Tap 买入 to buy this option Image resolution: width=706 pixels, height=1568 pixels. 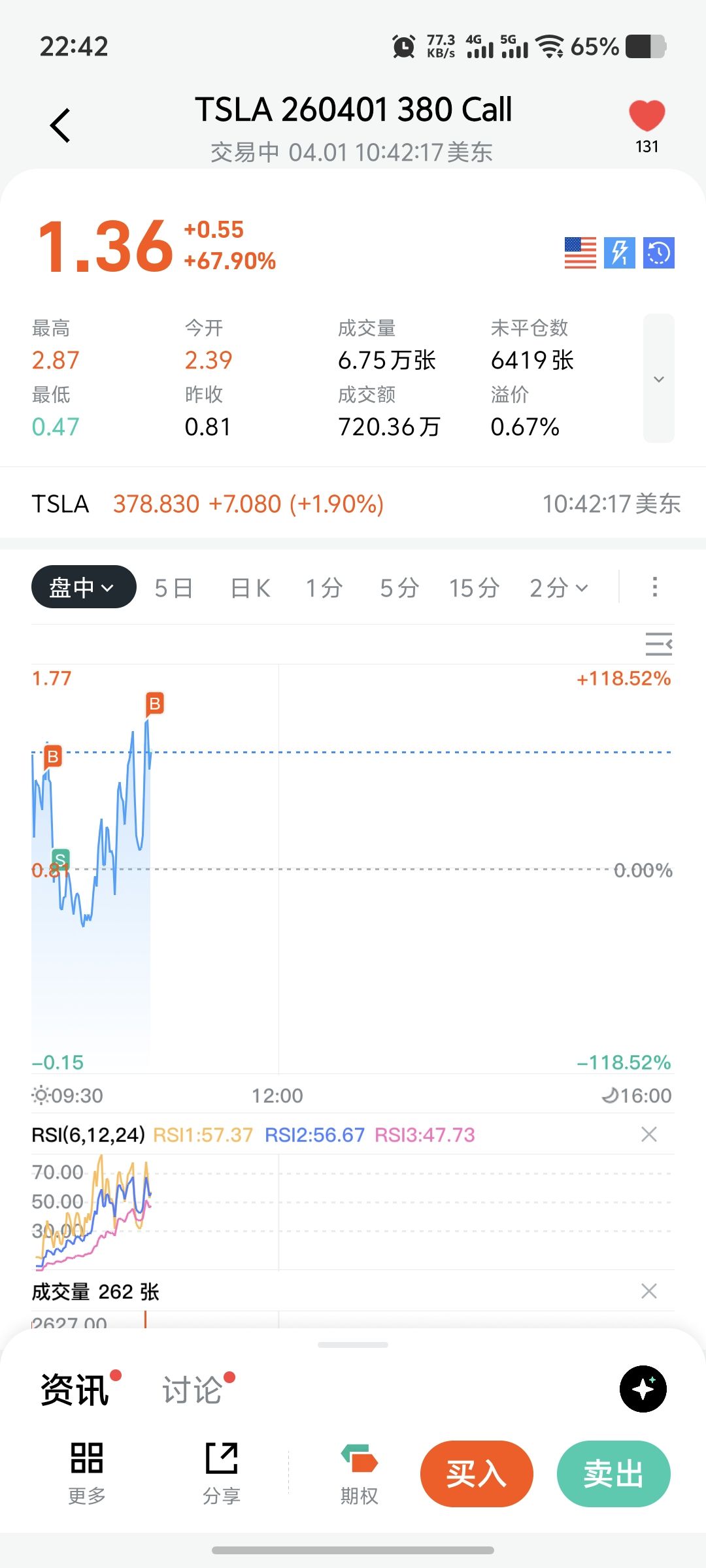[x=477, y=1474]
